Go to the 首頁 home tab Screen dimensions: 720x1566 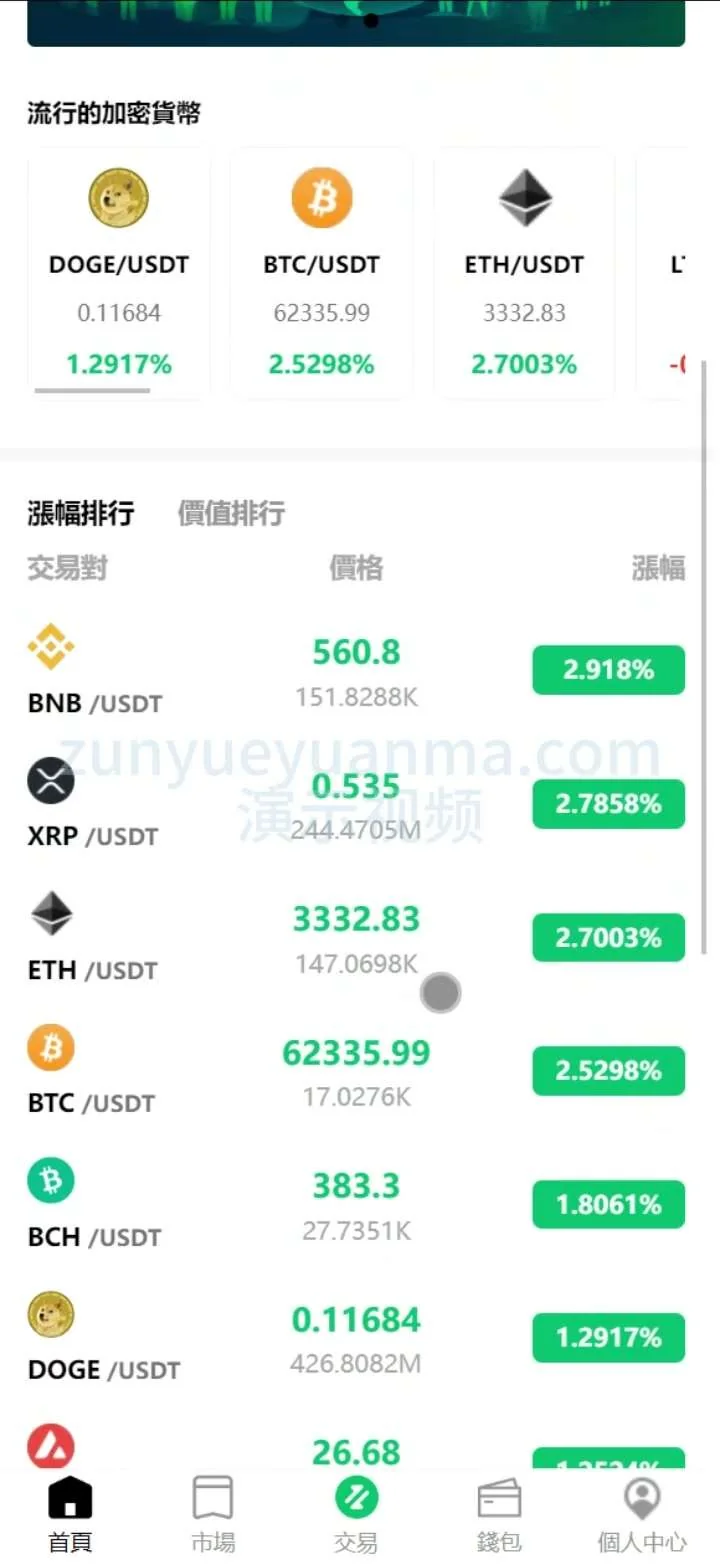click(x=70, y=1514)
